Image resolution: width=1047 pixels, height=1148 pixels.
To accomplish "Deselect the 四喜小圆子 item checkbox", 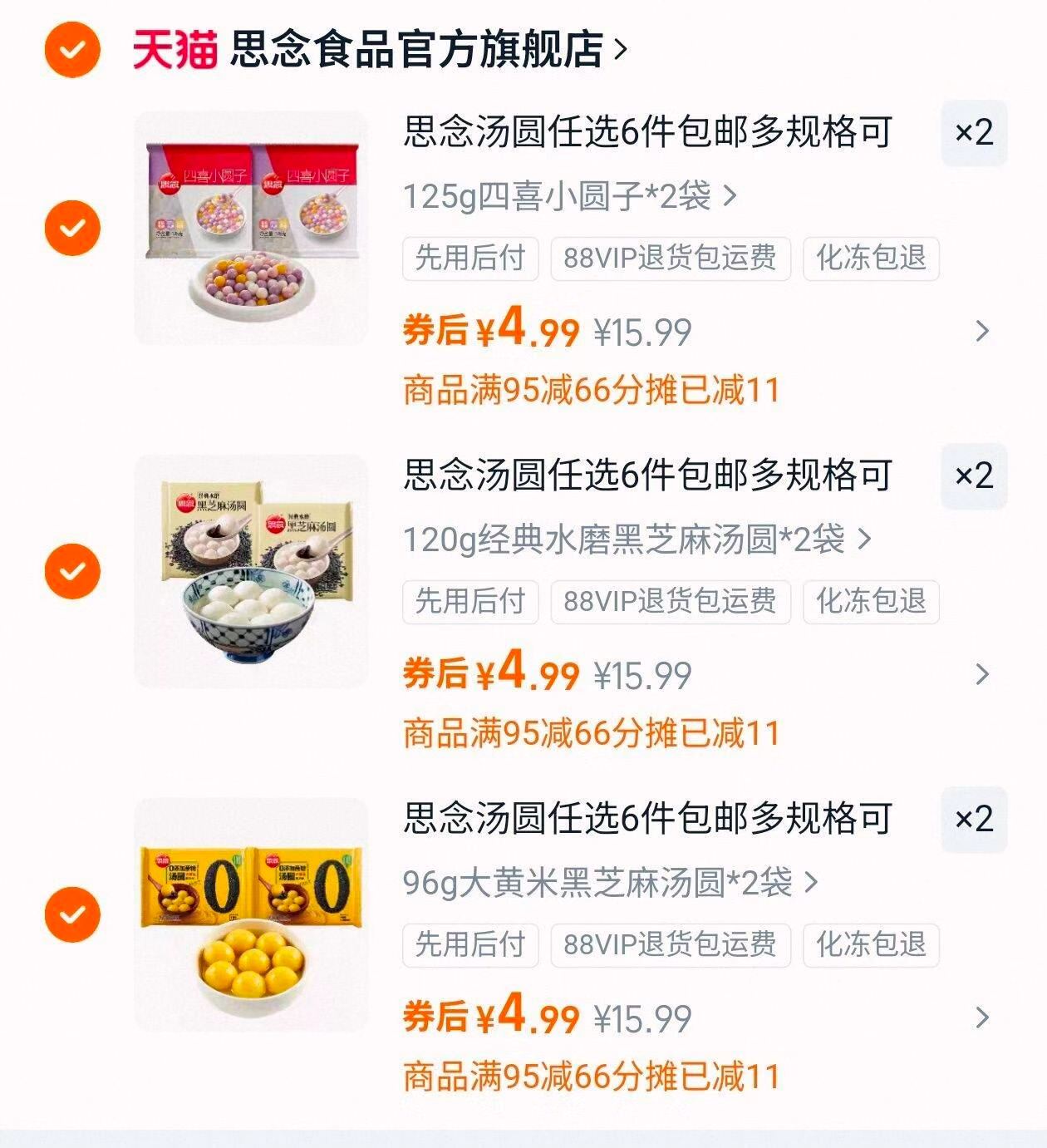I will (x=73, y=224).
